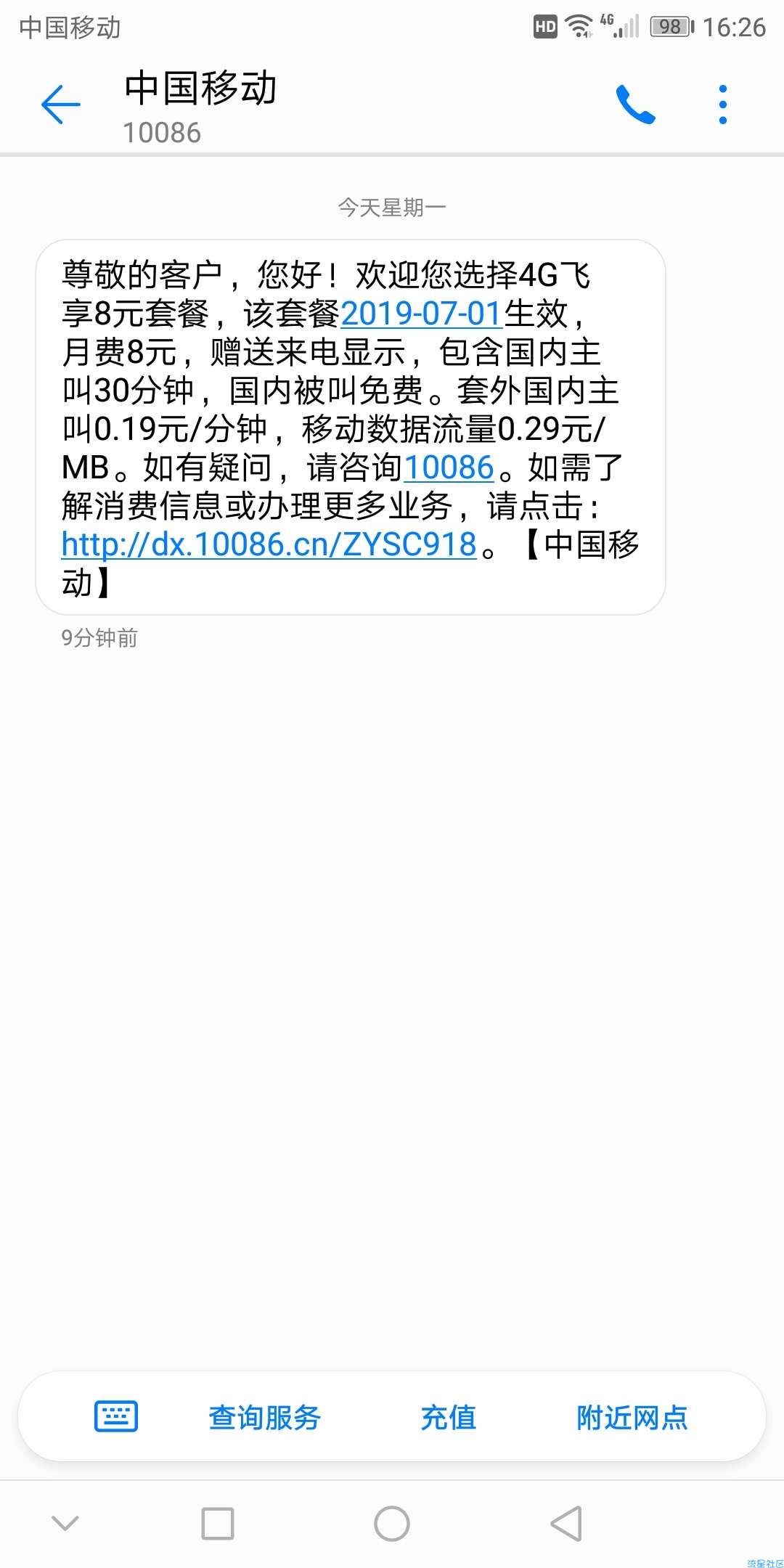This screenshot has width=784, height=1568.
Task: Go back using the top-left arrow
Action: [60, 105]
